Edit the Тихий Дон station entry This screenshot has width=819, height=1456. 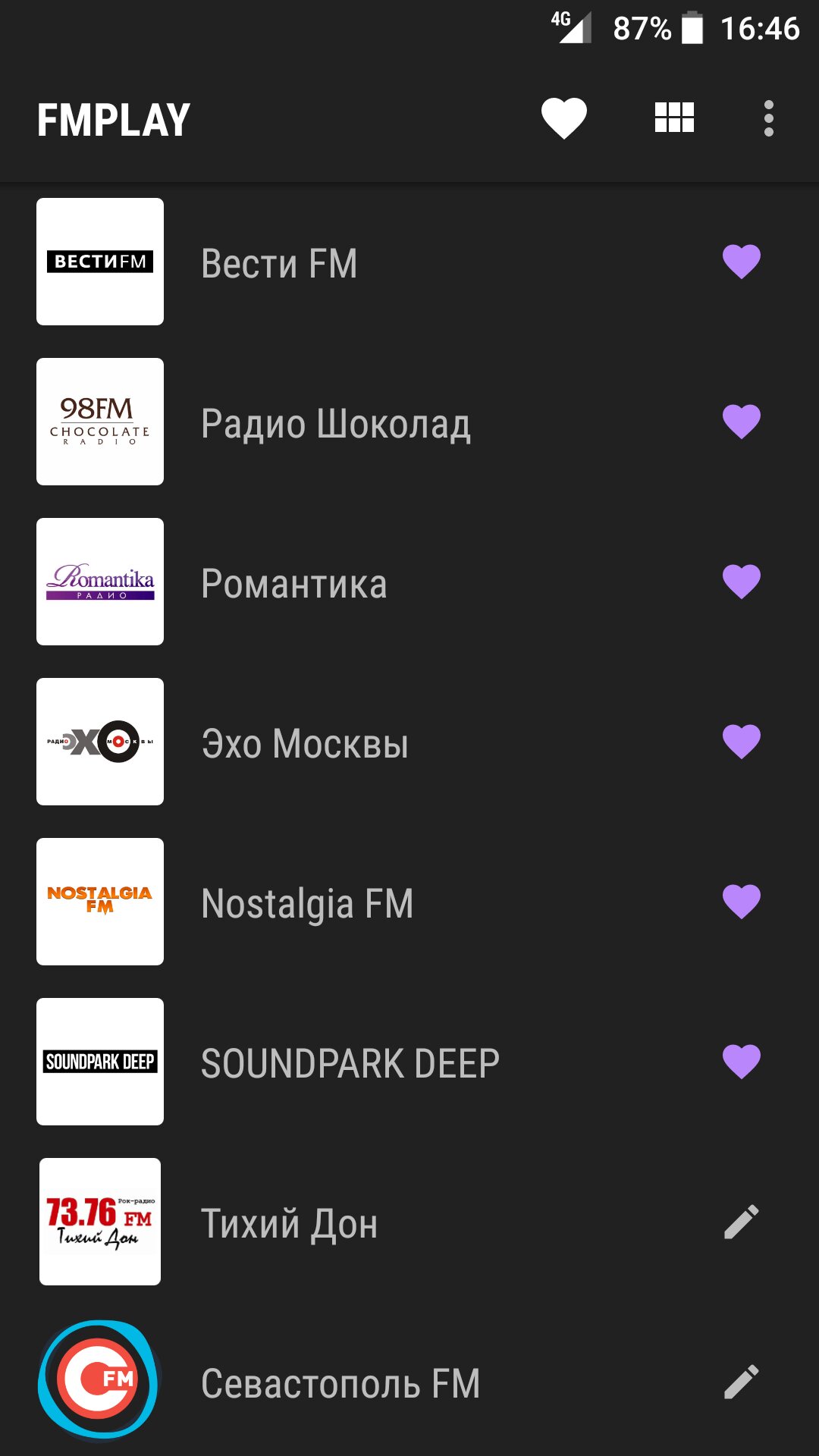[x=741, y=1222]
